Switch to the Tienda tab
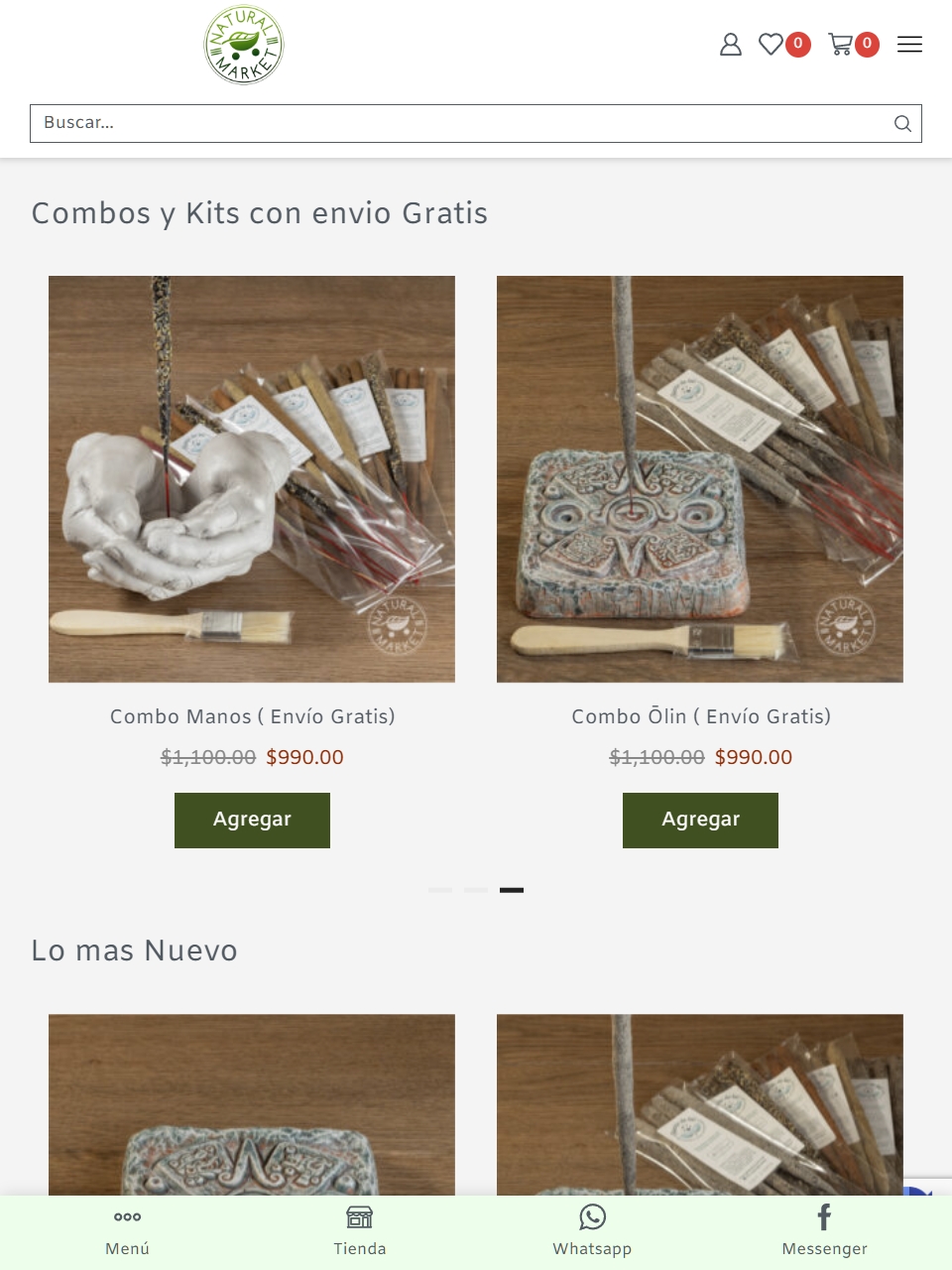Viewport: 952px width, 1270px height. click(x=359, y=1231)
